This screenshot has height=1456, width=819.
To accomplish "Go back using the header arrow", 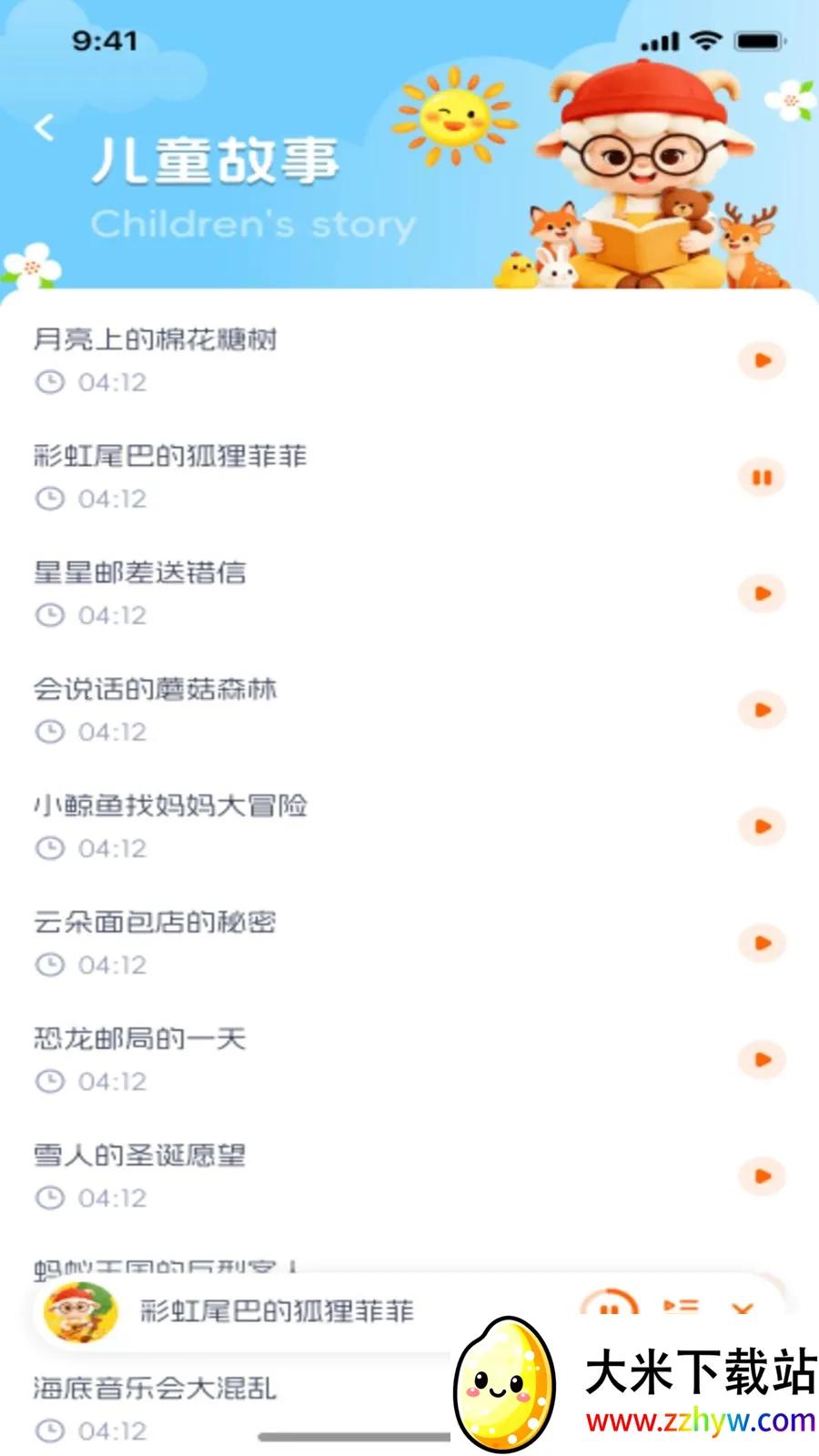I will coord(44,127).
